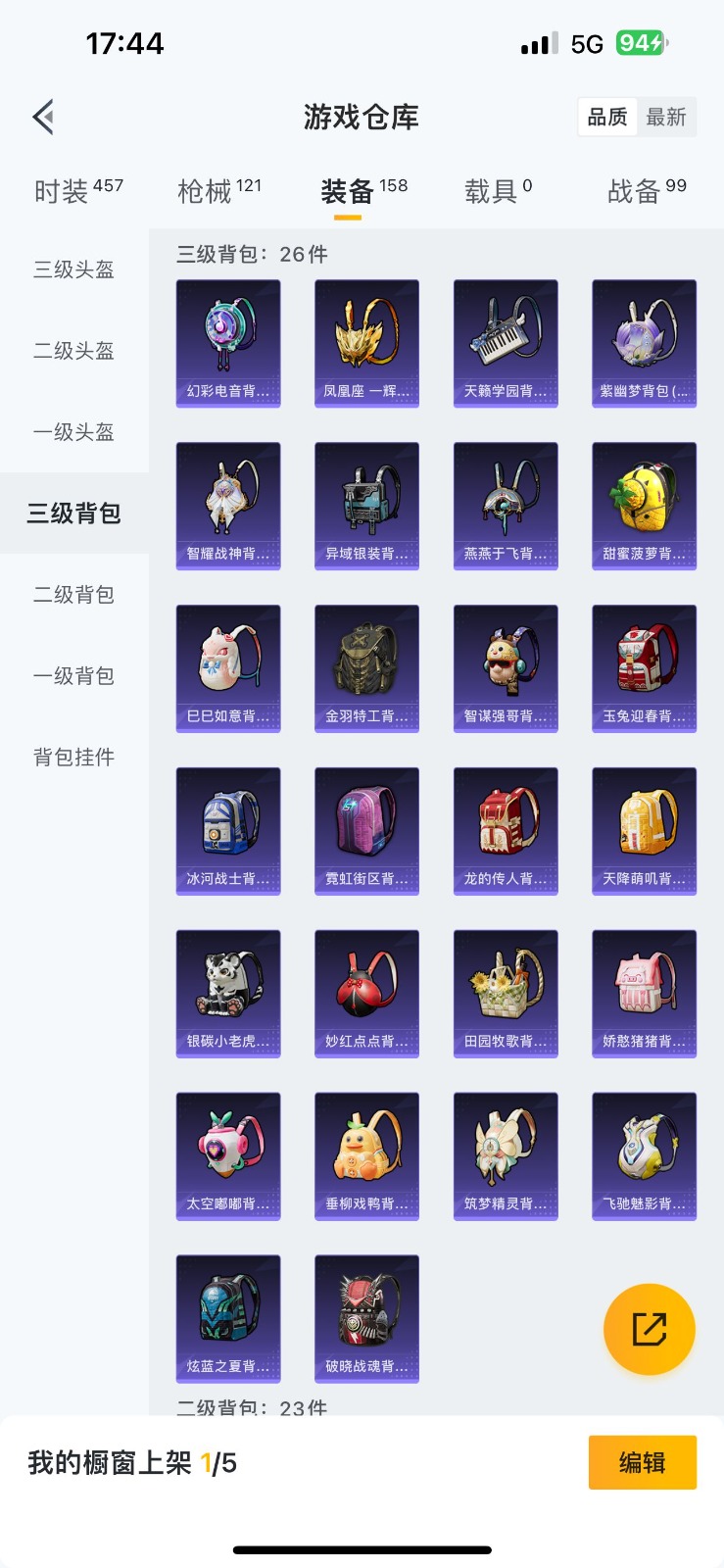
Task: Select 三级头盔 in the side menu
Action: click(x=74, y=269)
